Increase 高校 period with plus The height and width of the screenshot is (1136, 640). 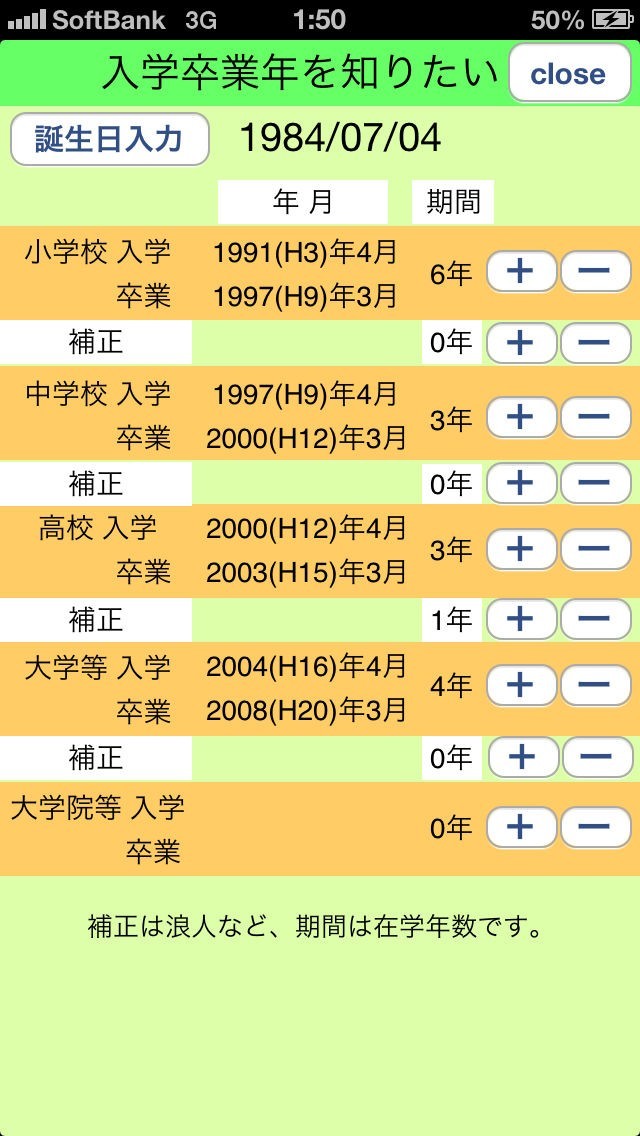pyautogui.click(x=520, y=549)
